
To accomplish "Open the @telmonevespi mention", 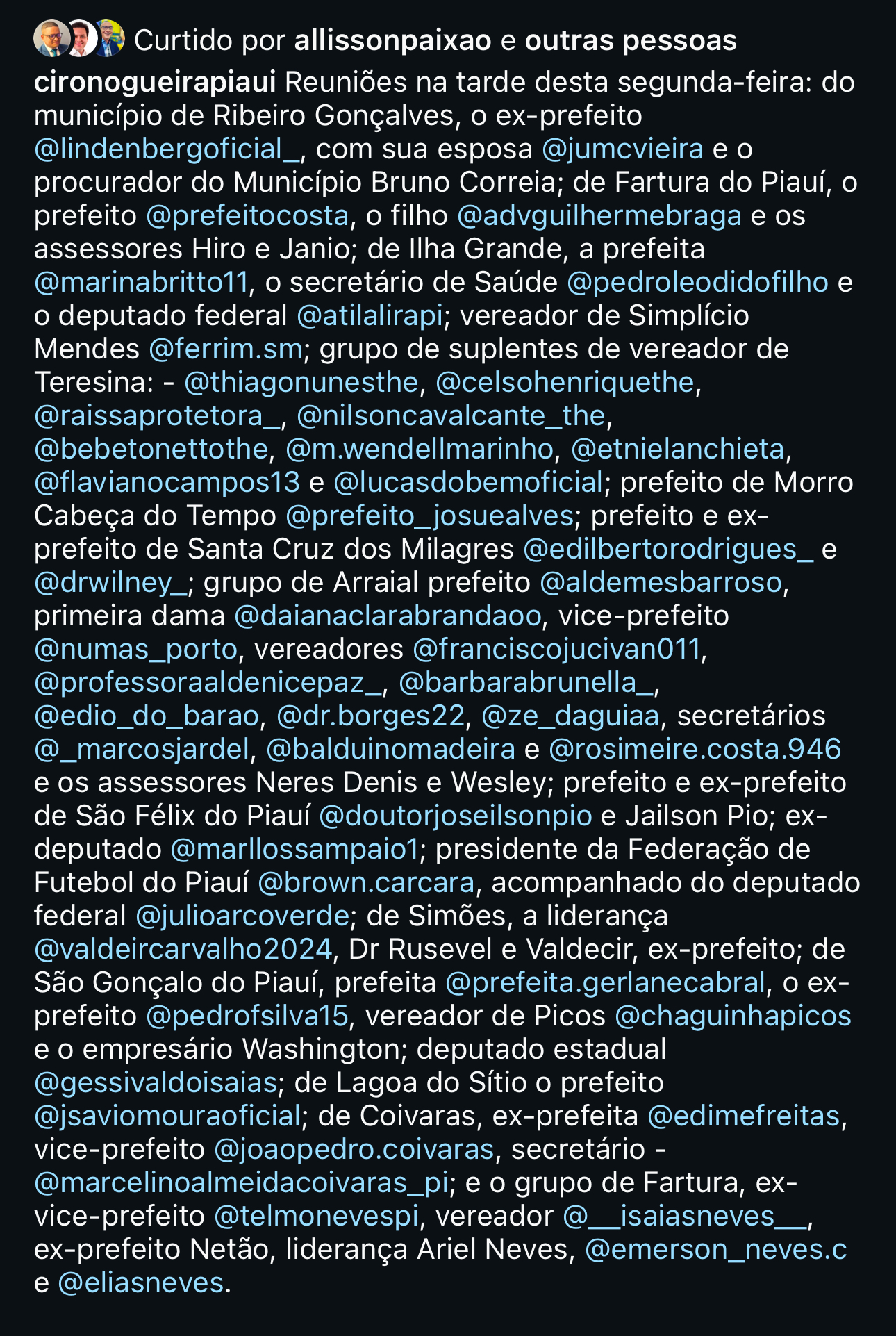I will point(317,1217).
